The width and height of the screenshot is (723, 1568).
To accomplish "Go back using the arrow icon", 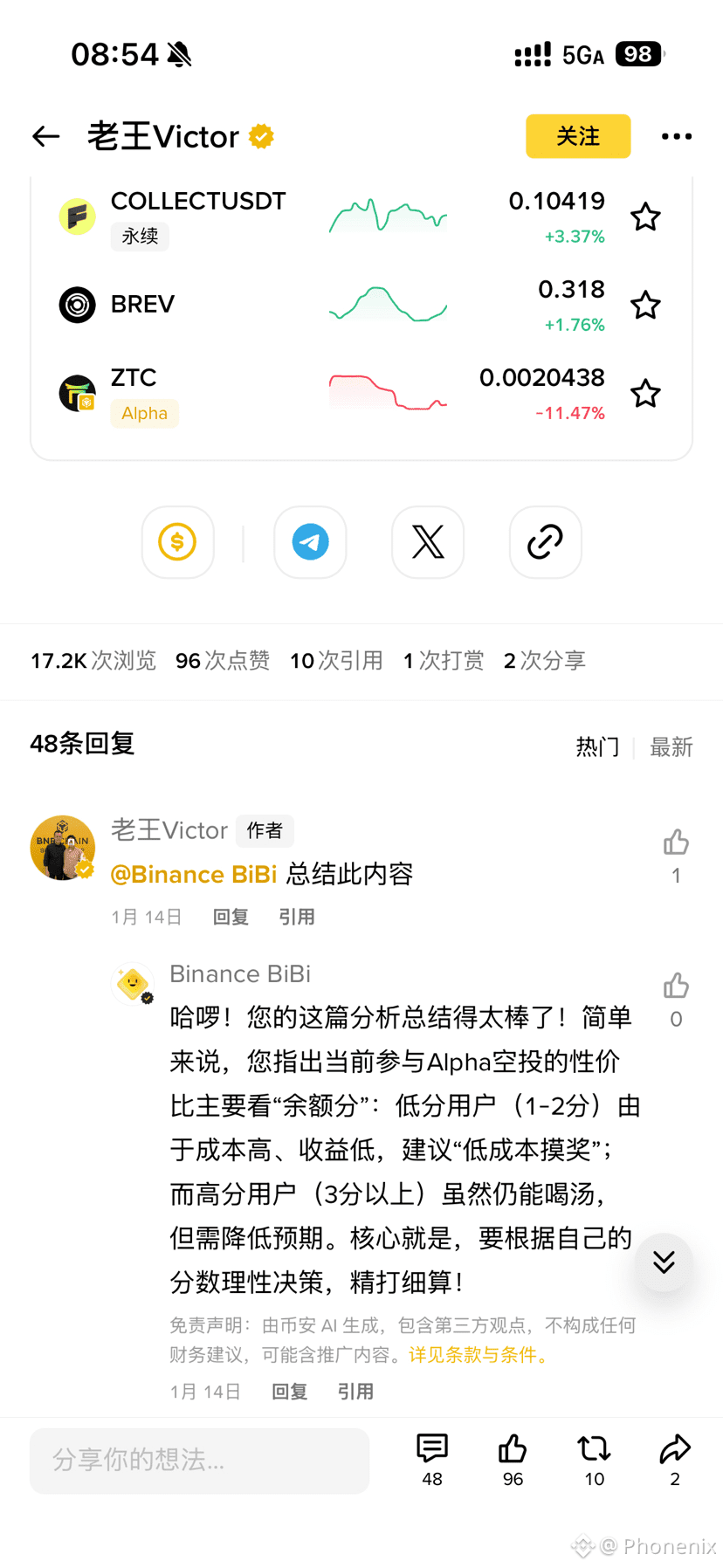I will (46, 136).
